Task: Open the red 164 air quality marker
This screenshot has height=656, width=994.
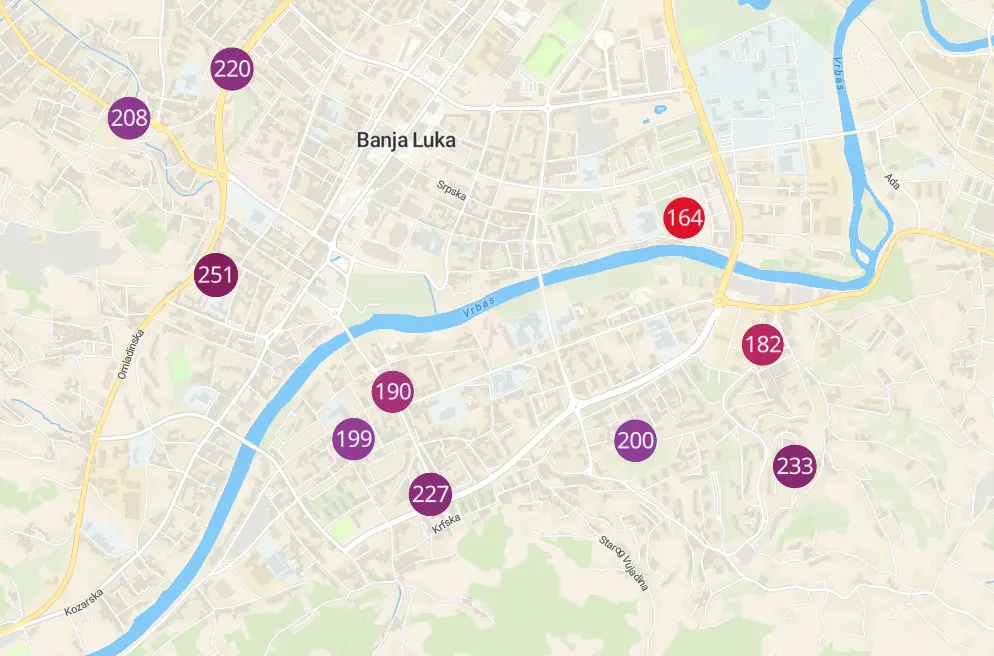Action: coord(684,217)
